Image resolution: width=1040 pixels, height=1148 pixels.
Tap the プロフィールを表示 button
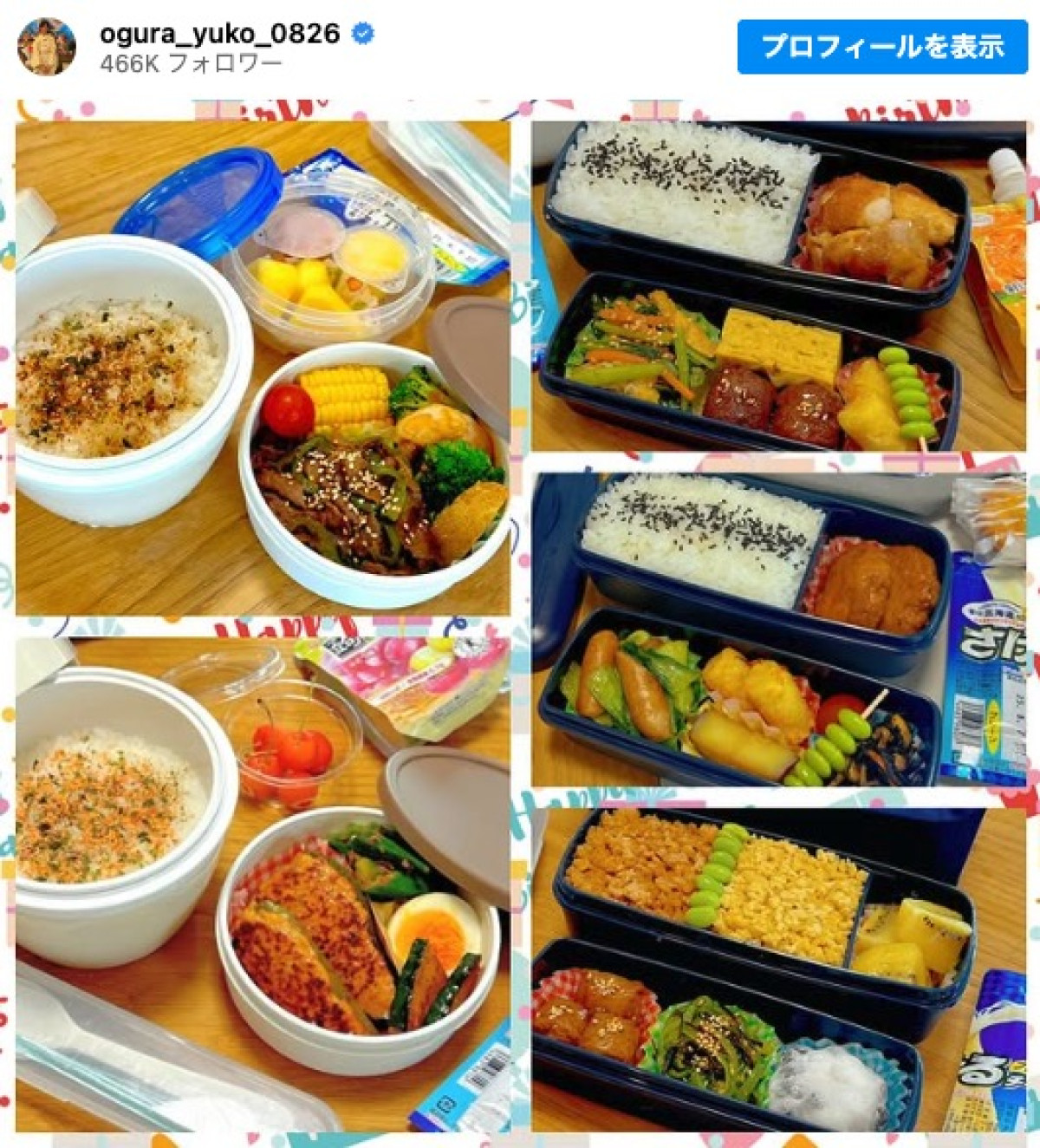(882, 46)
